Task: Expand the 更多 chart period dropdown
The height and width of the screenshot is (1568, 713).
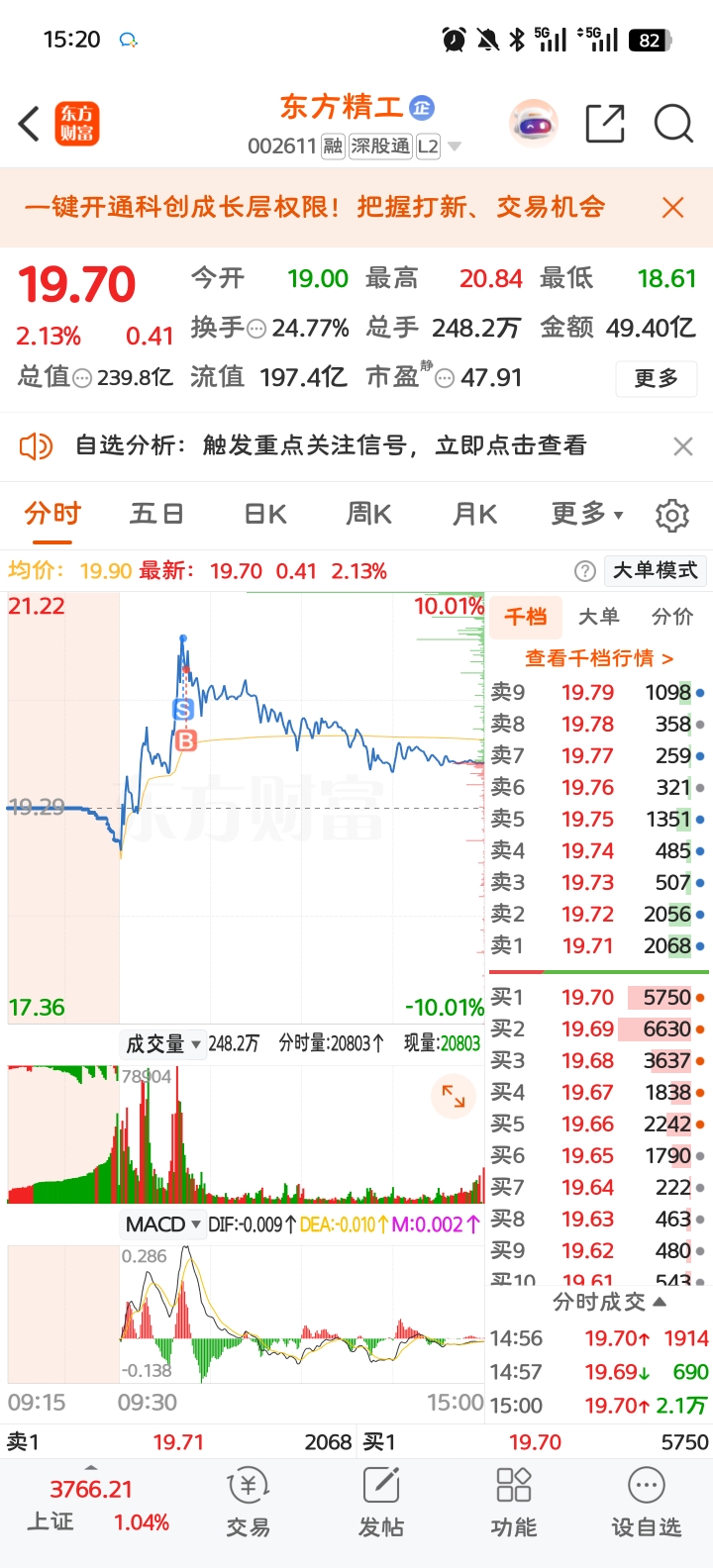Action: coord(587,514)
